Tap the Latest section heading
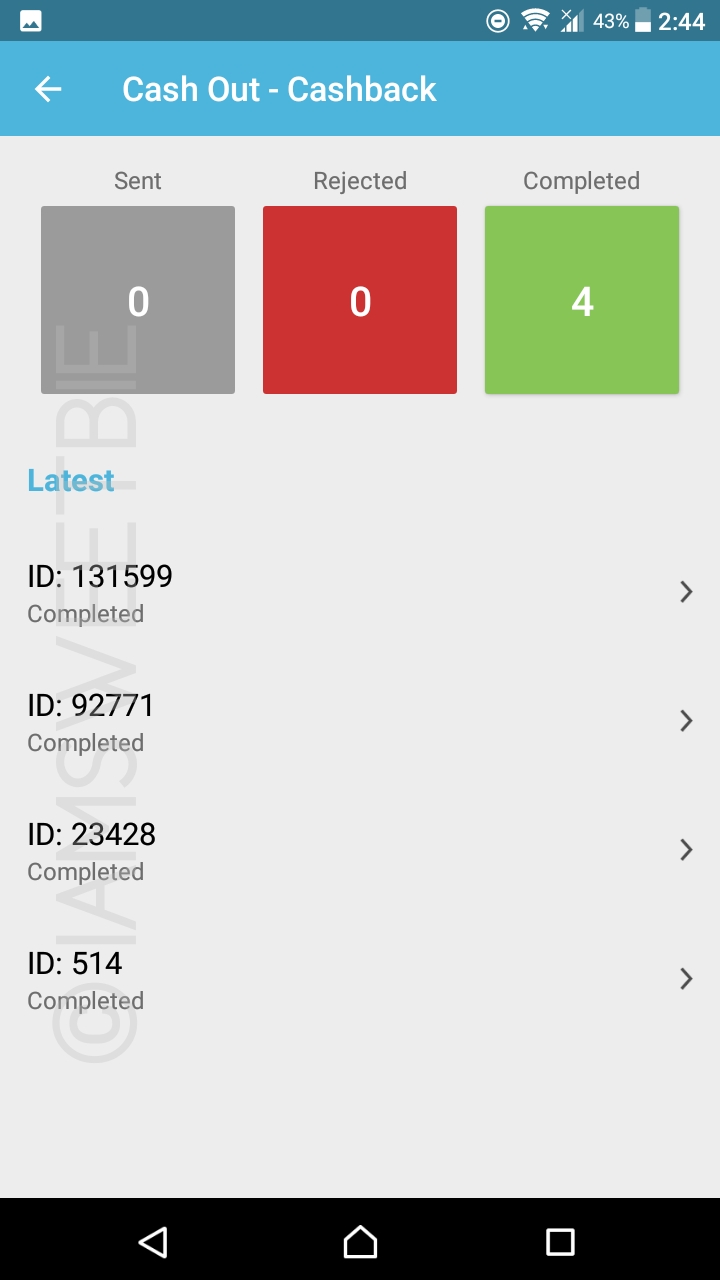 pos(70,480)
